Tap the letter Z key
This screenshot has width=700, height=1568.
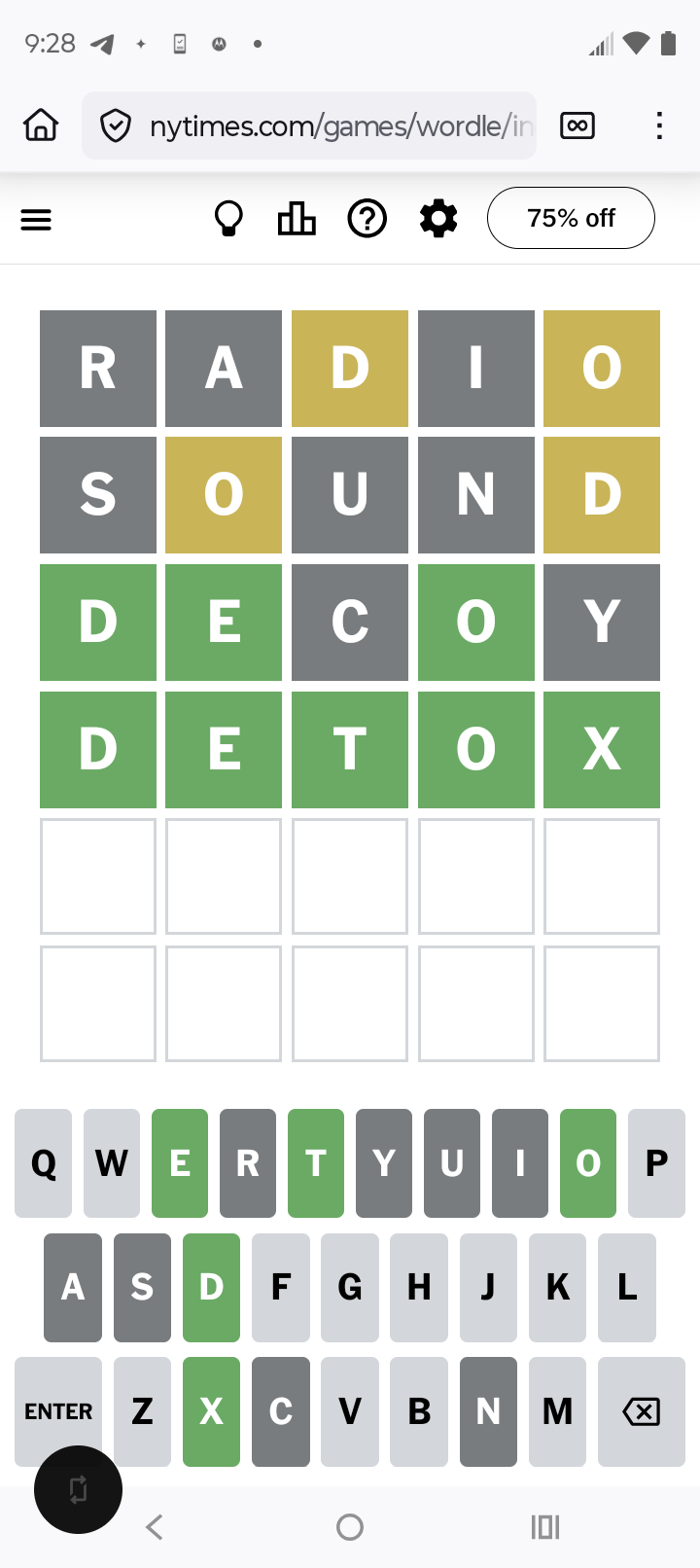click(142, 1411)
